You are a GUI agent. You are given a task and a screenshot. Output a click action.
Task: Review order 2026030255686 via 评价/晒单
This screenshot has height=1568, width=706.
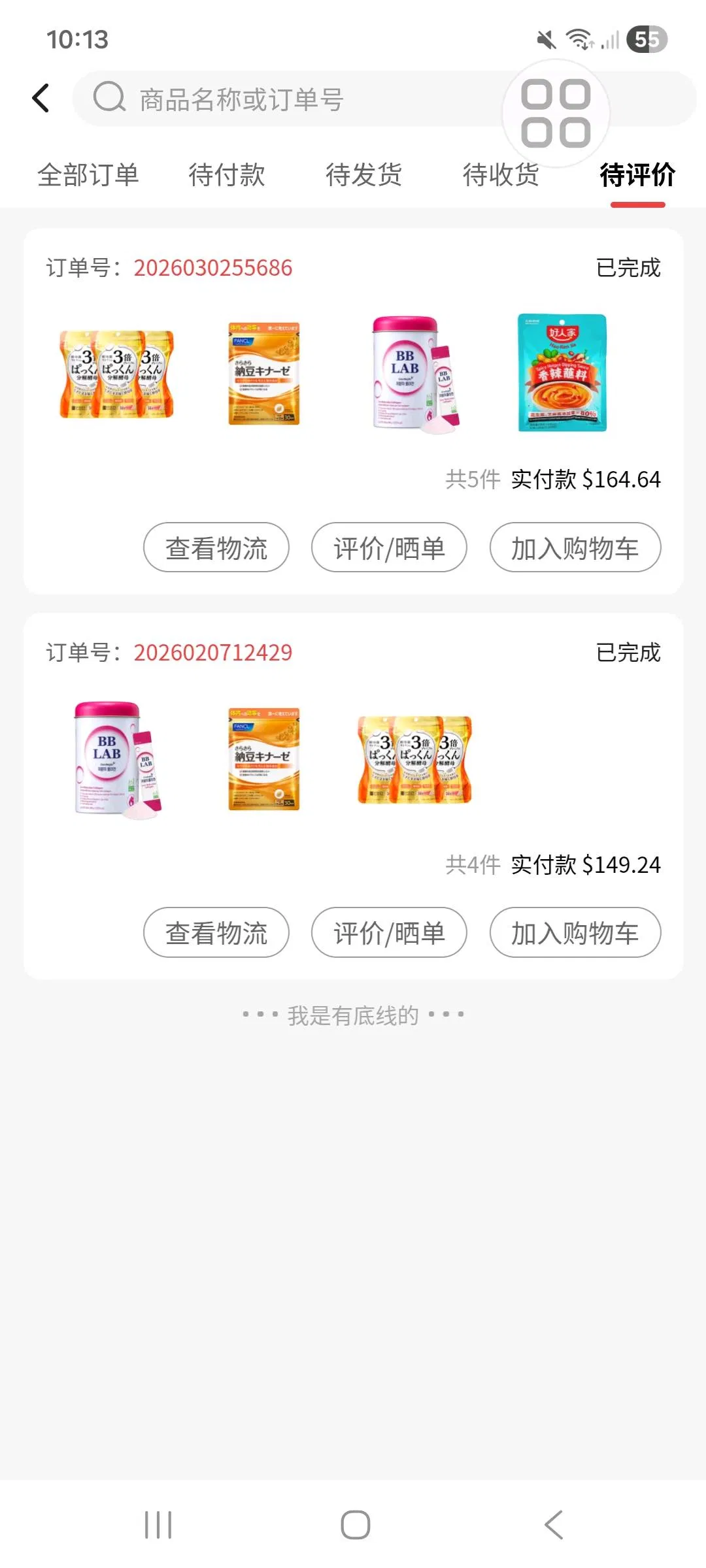[x=389, y=547]
